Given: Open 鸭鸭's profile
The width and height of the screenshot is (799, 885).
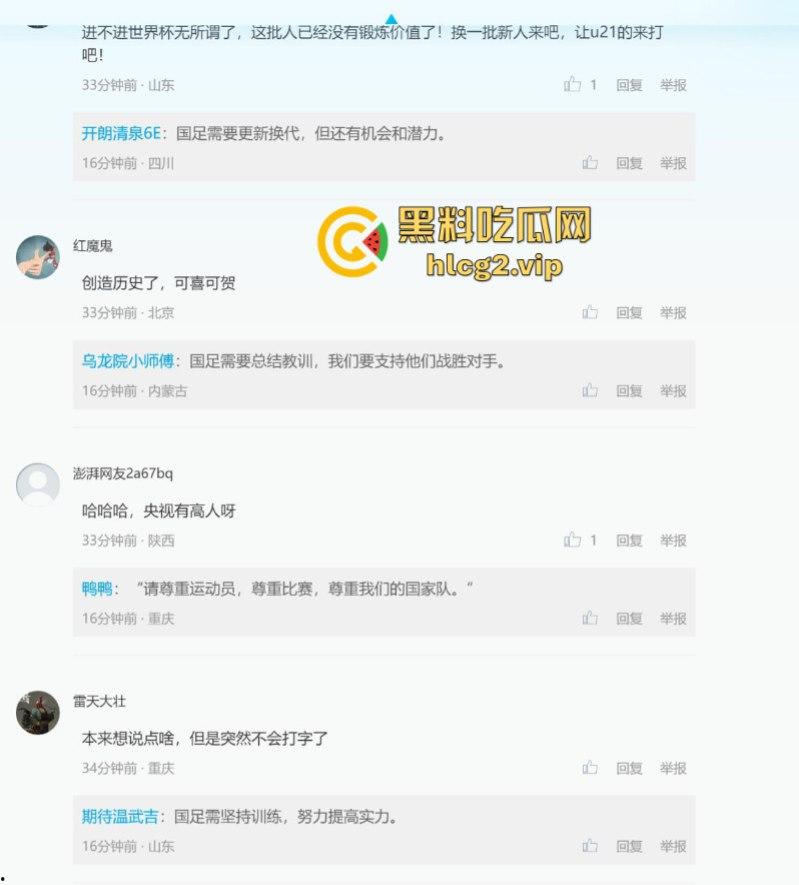Looking at the screenshot, I should point(96,589).
